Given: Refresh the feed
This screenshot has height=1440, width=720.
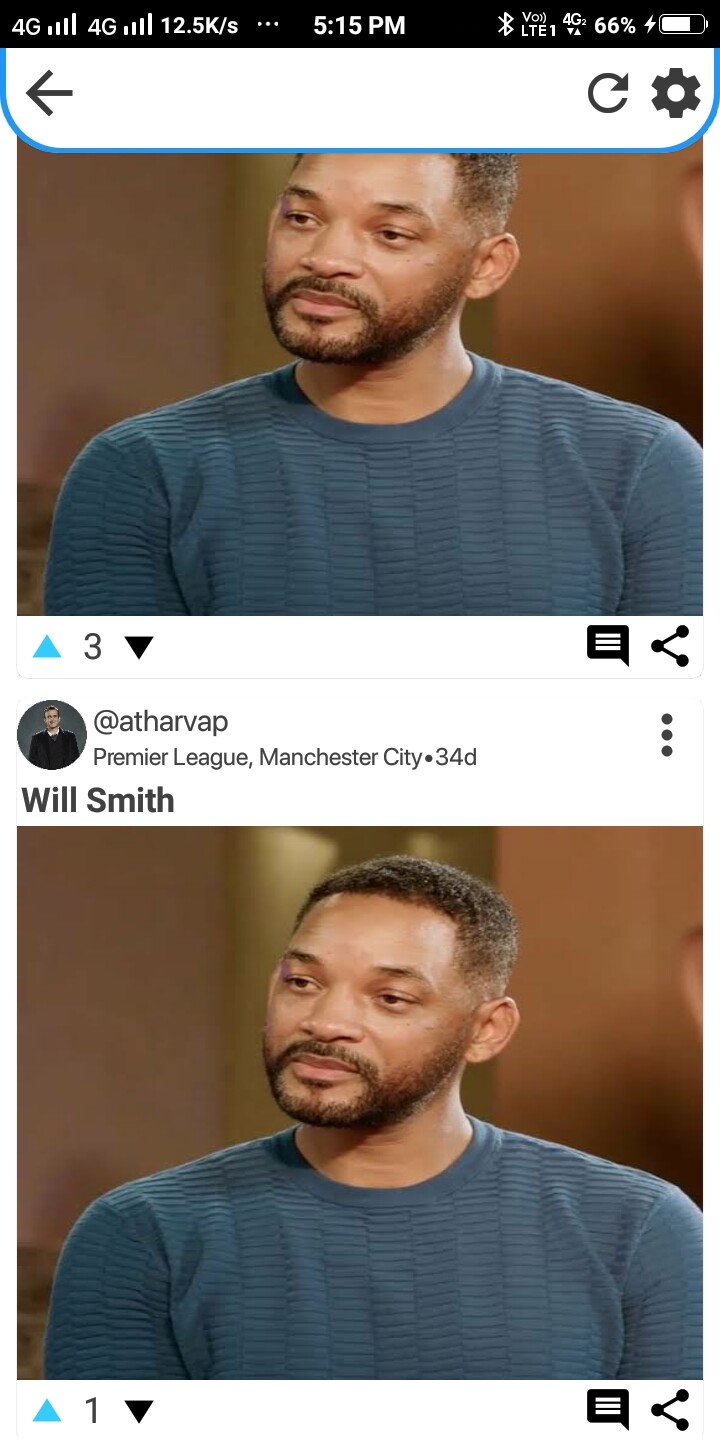Looking at the screenshot, I should [x=608, y=94].
